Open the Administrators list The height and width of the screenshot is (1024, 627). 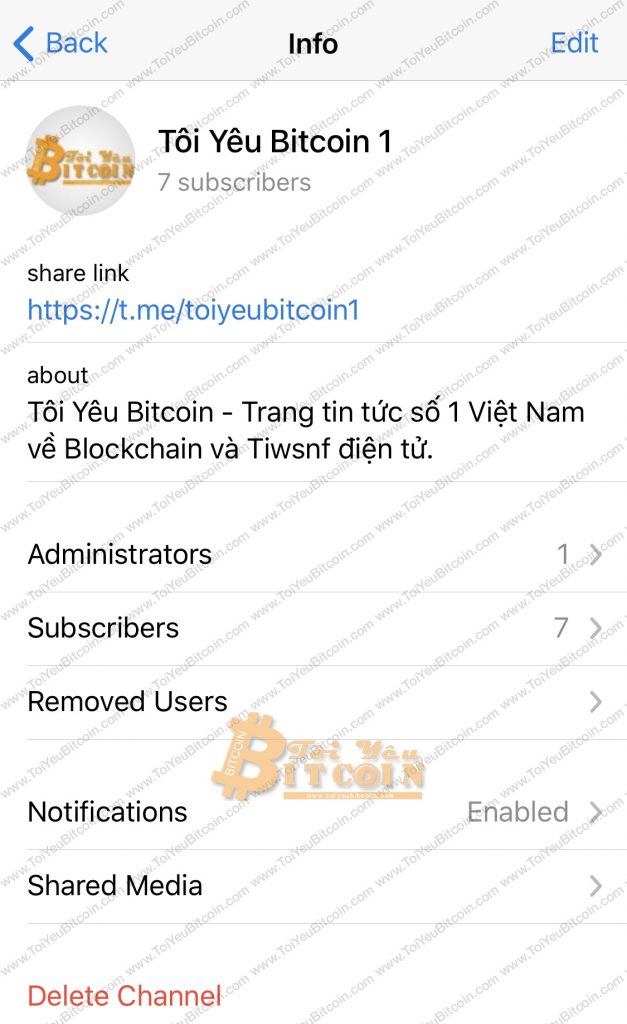pos(313,555)
